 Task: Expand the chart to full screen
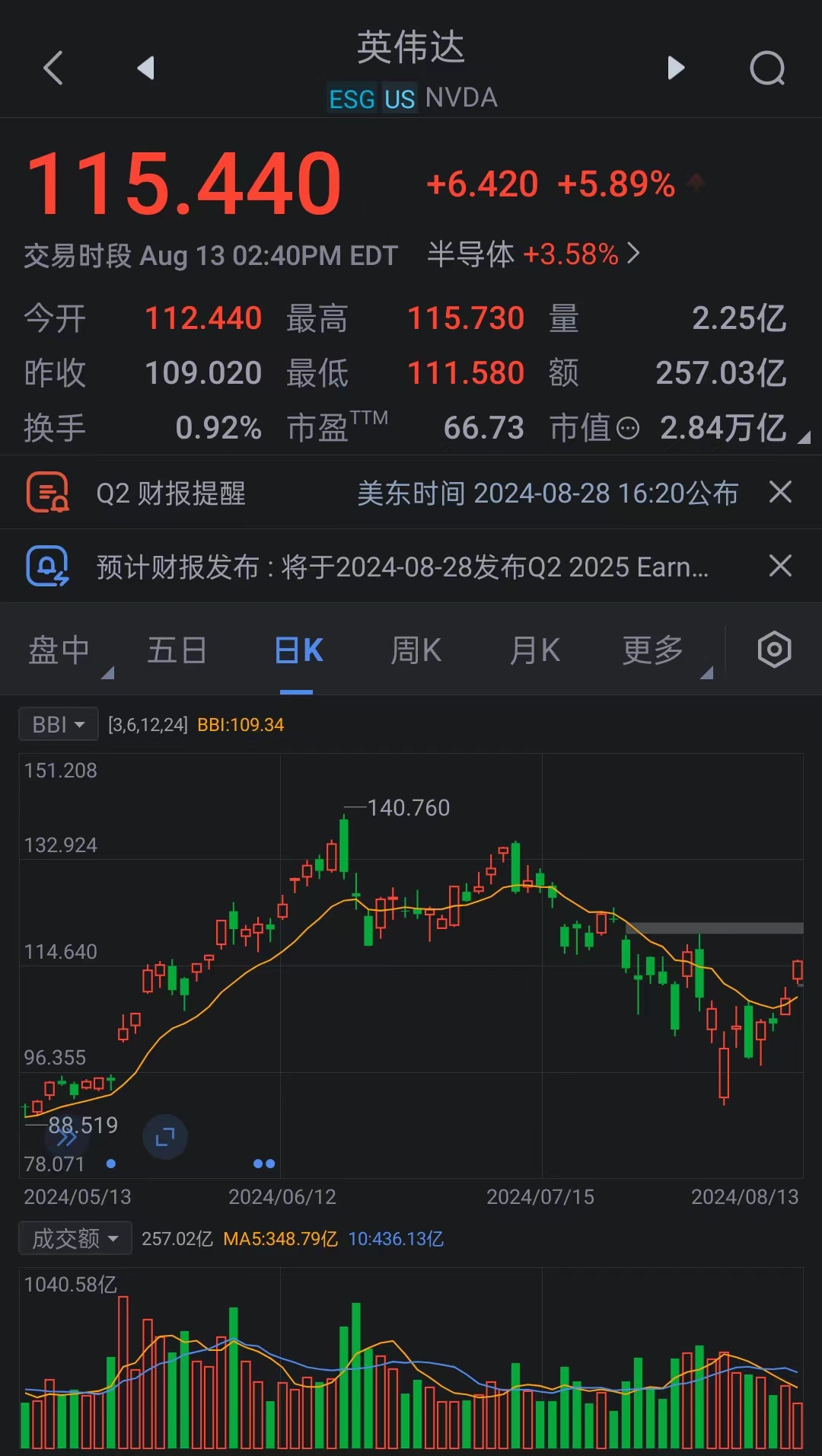coord(165,1137)
